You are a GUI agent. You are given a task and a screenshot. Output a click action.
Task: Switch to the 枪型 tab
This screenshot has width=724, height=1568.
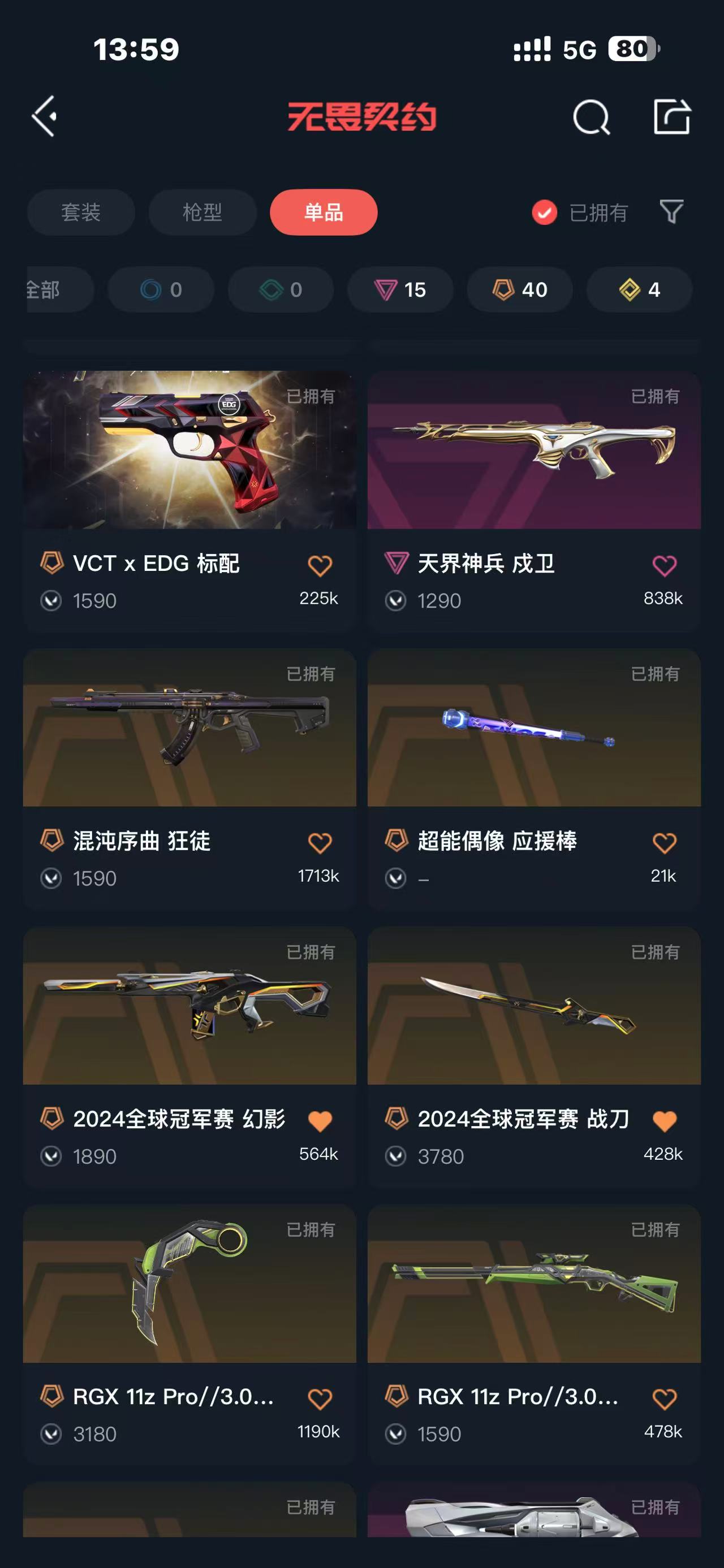coord(202,213)
